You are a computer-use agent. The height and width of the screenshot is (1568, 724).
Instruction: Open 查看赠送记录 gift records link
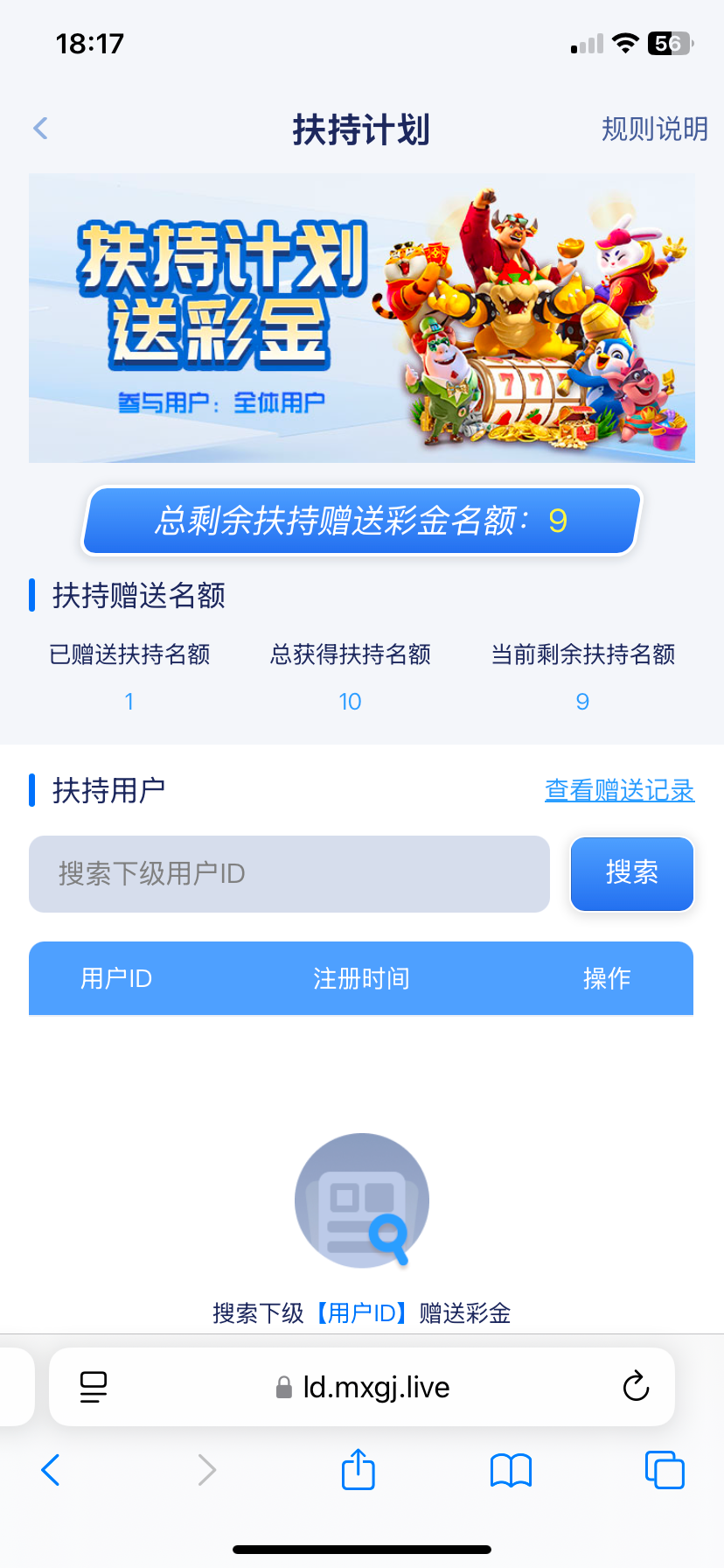click(619, 790)
